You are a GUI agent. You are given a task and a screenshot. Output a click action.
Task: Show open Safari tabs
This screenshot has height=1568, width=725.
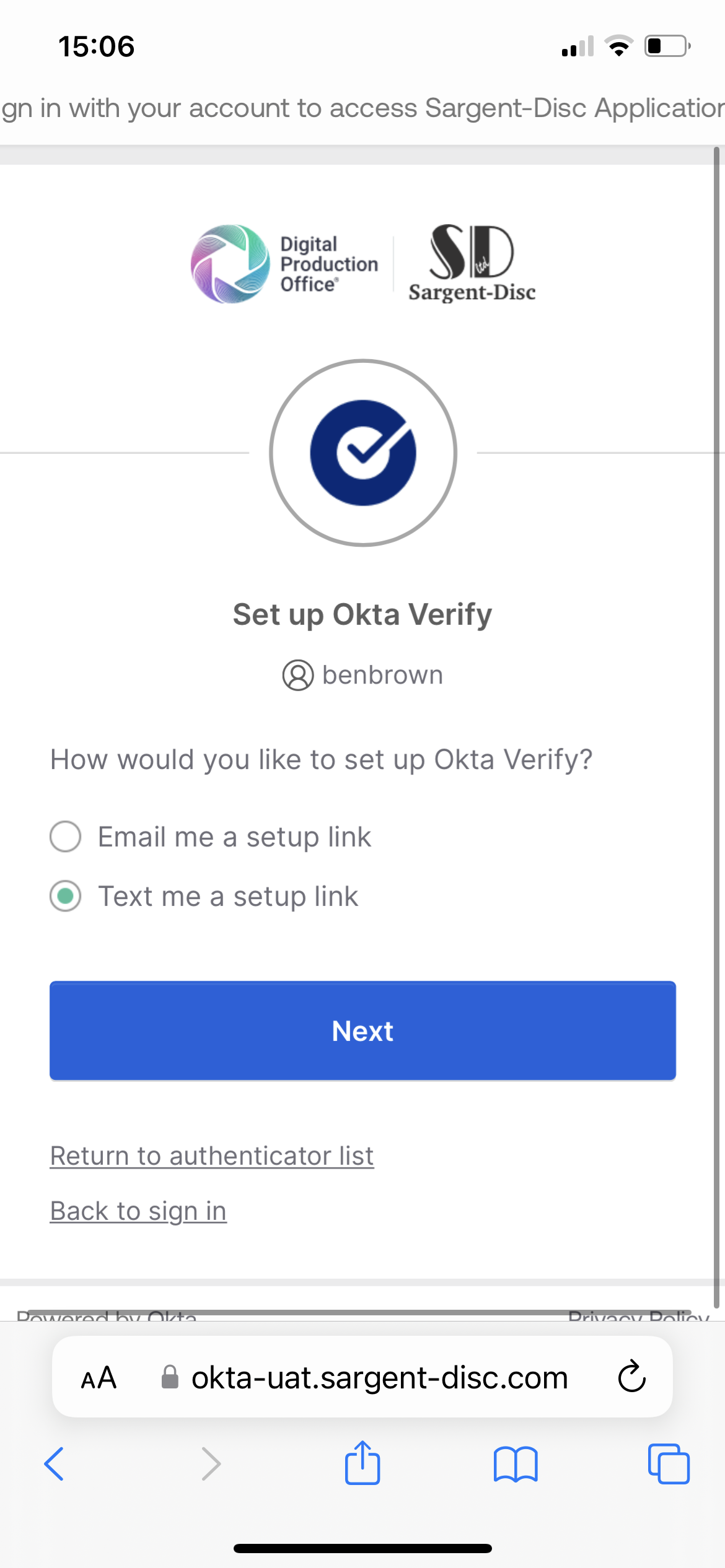point(669,1464)
